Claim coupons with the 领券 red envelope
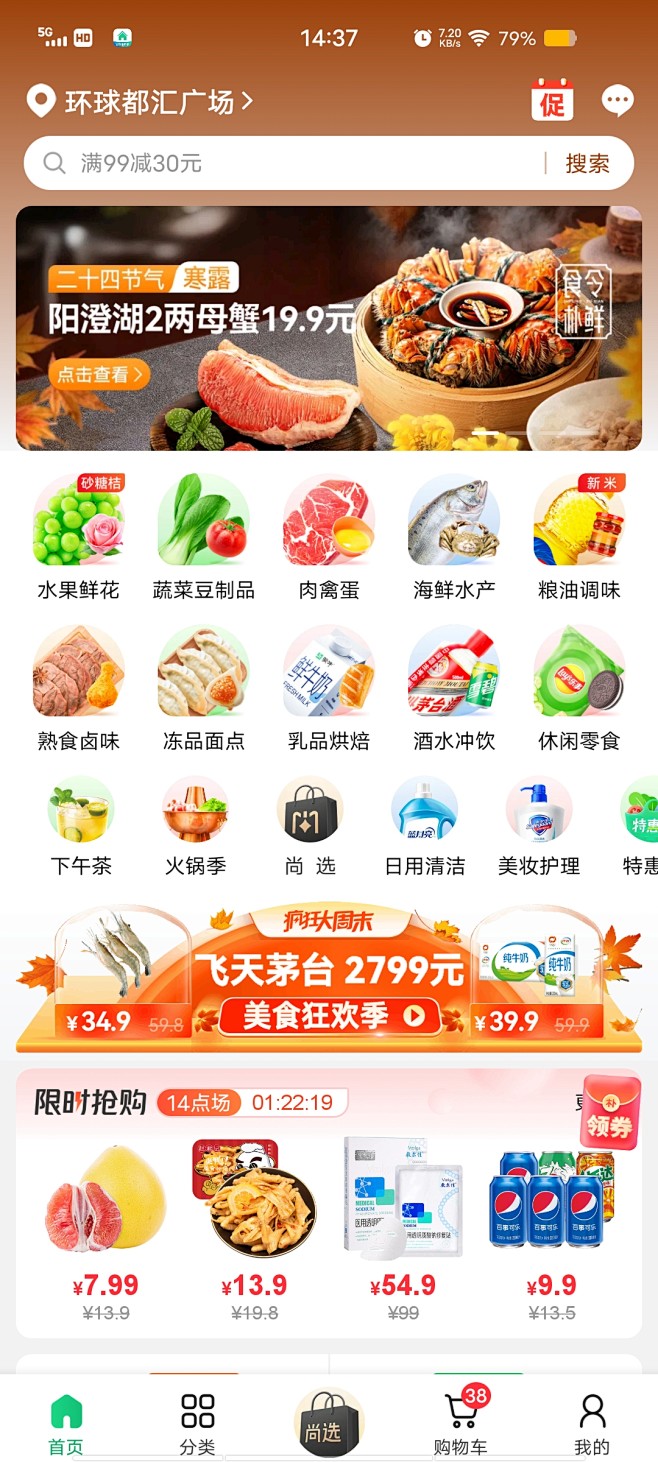Image resolution: width=658 pixels, height=1462 pixels. point(610,1111)
